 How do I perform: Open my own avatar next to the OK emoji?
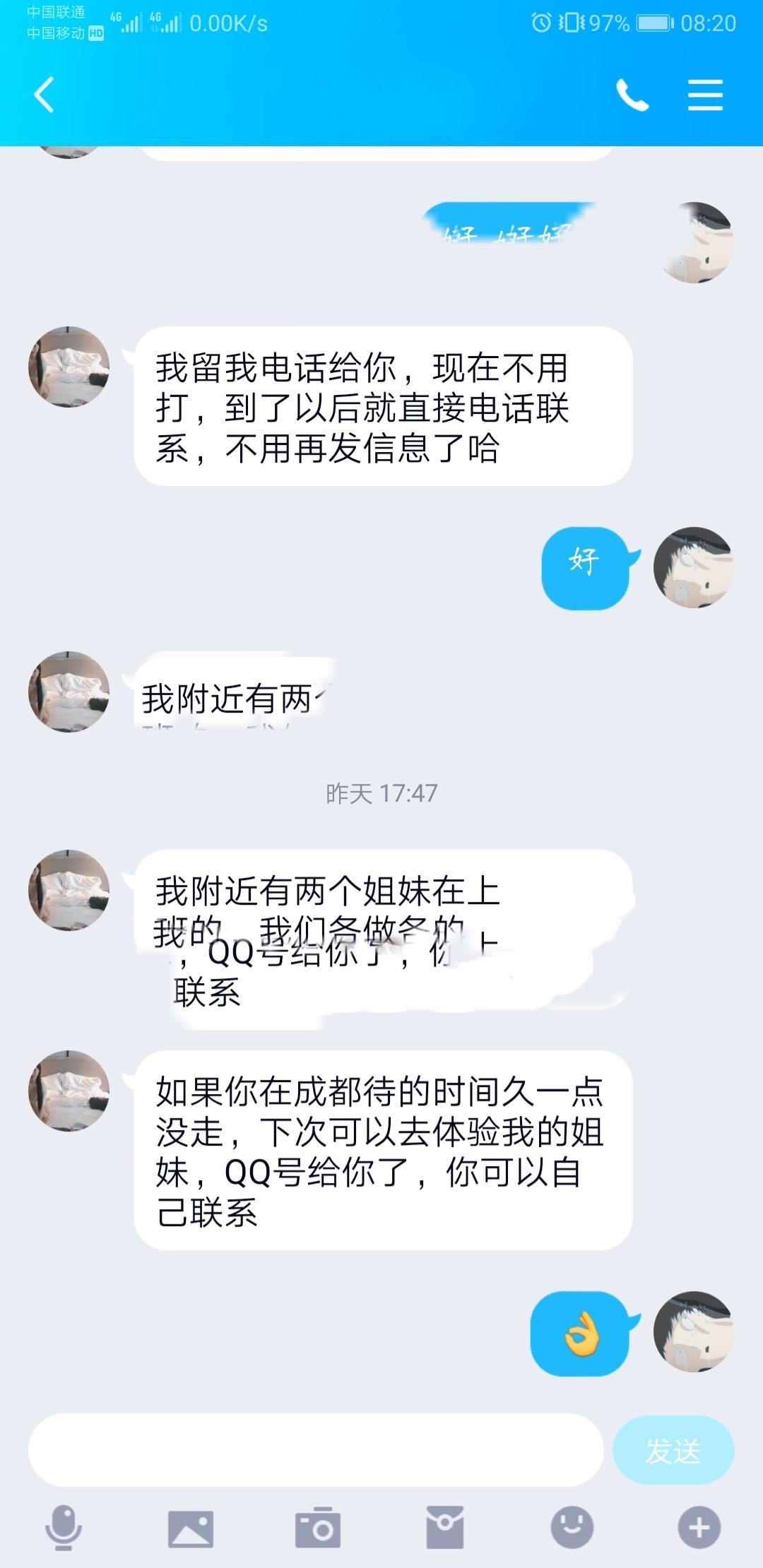(693, 1331)
